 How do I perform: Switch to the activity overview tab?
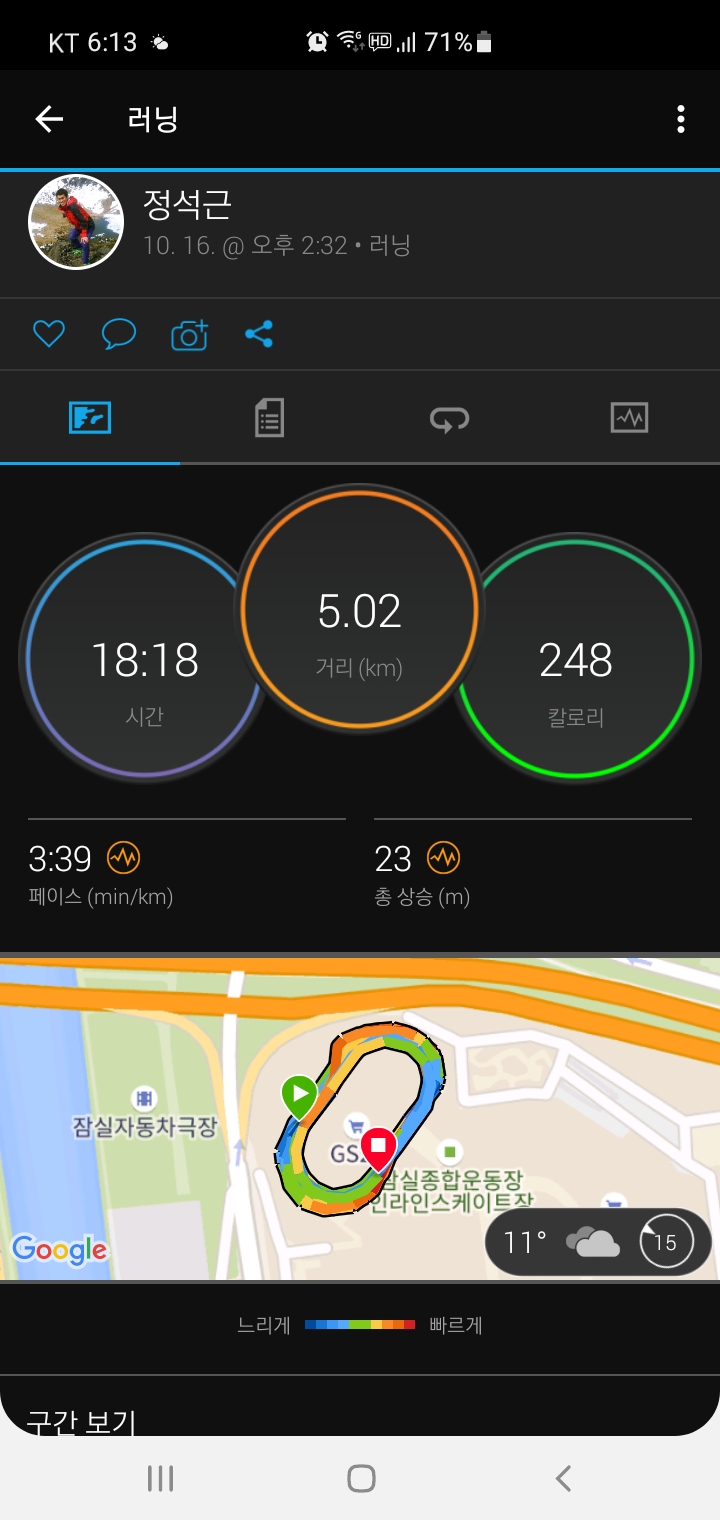tap(90, 417)
